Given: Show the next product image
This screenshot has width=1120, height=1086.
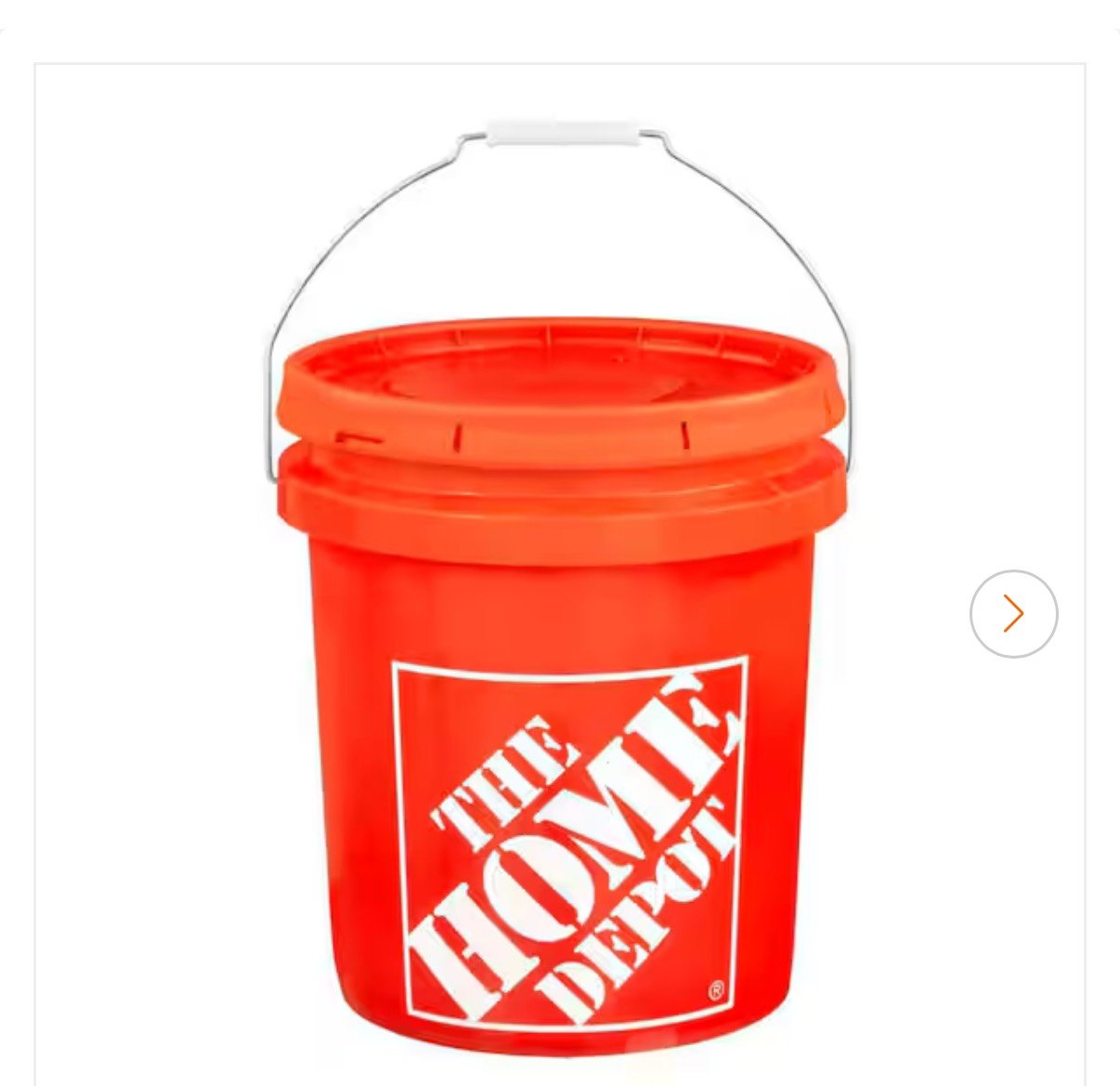Looking at the screenshot, I should [x=1013, y=614].
